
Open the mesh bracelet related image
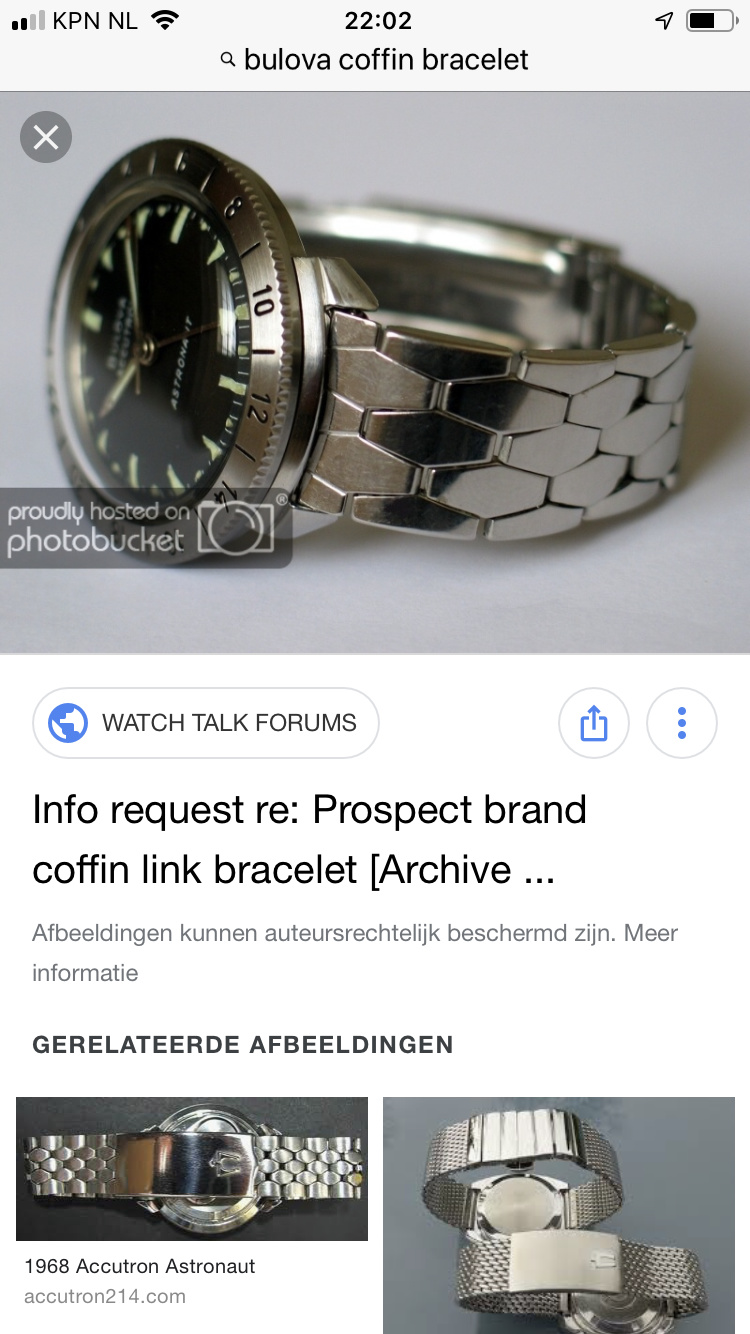pyautogui.click(x=559, y=1215)
